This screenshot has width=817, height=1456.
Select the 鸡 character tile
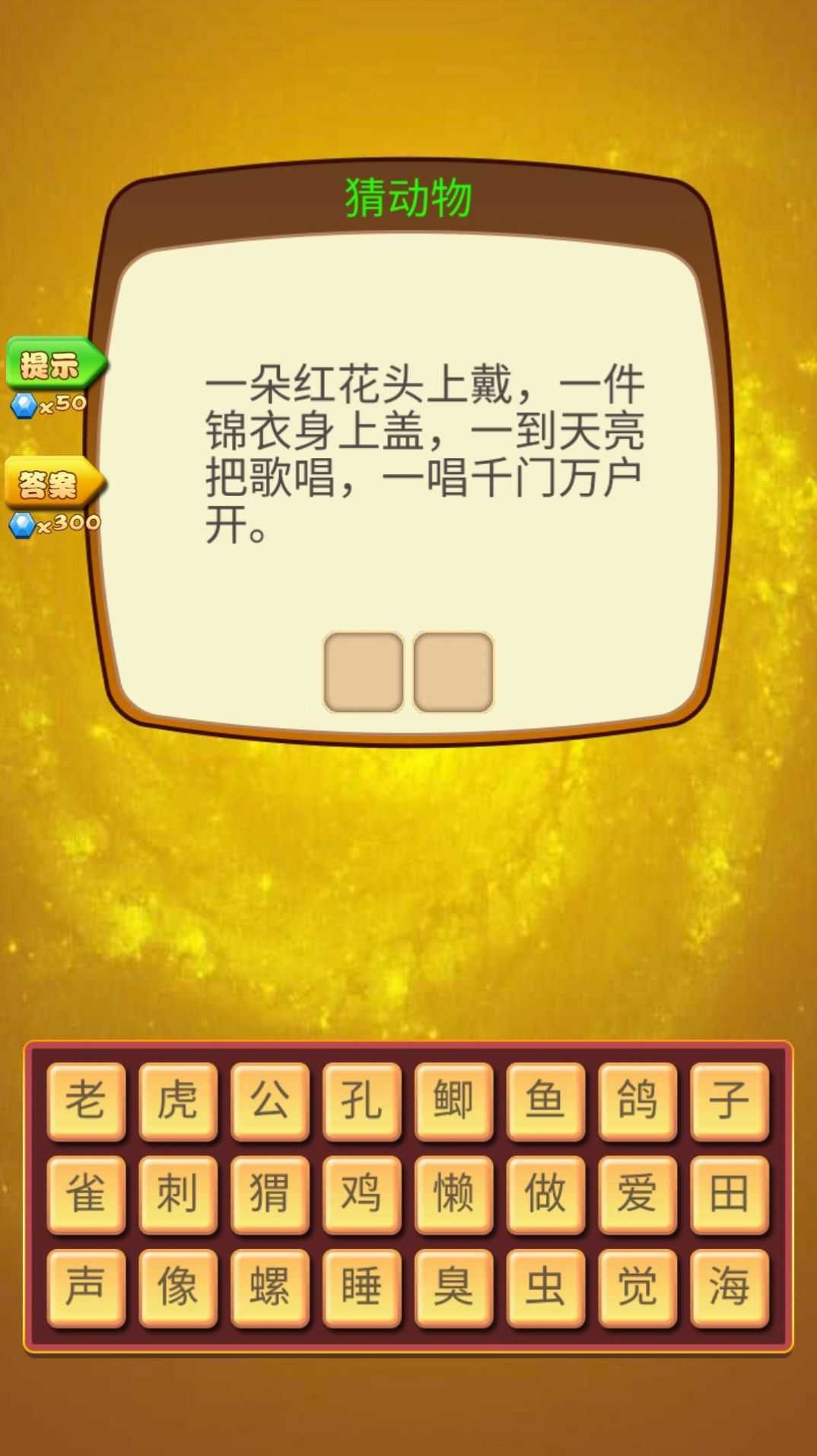tap(362, 1193)
